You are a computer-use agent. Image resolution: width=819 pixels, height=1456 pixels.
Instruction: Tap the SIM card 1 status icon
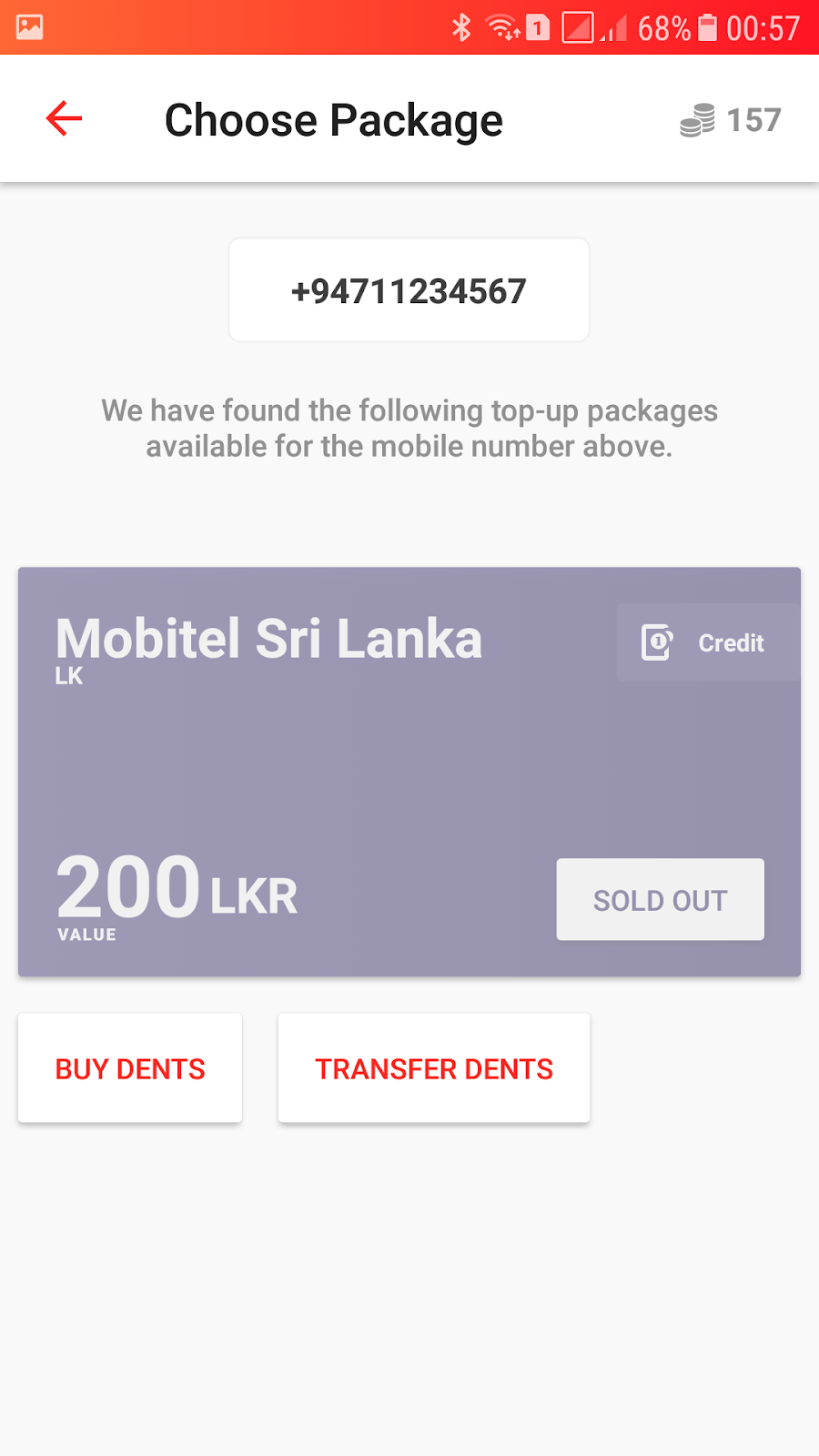click(537, 27)
